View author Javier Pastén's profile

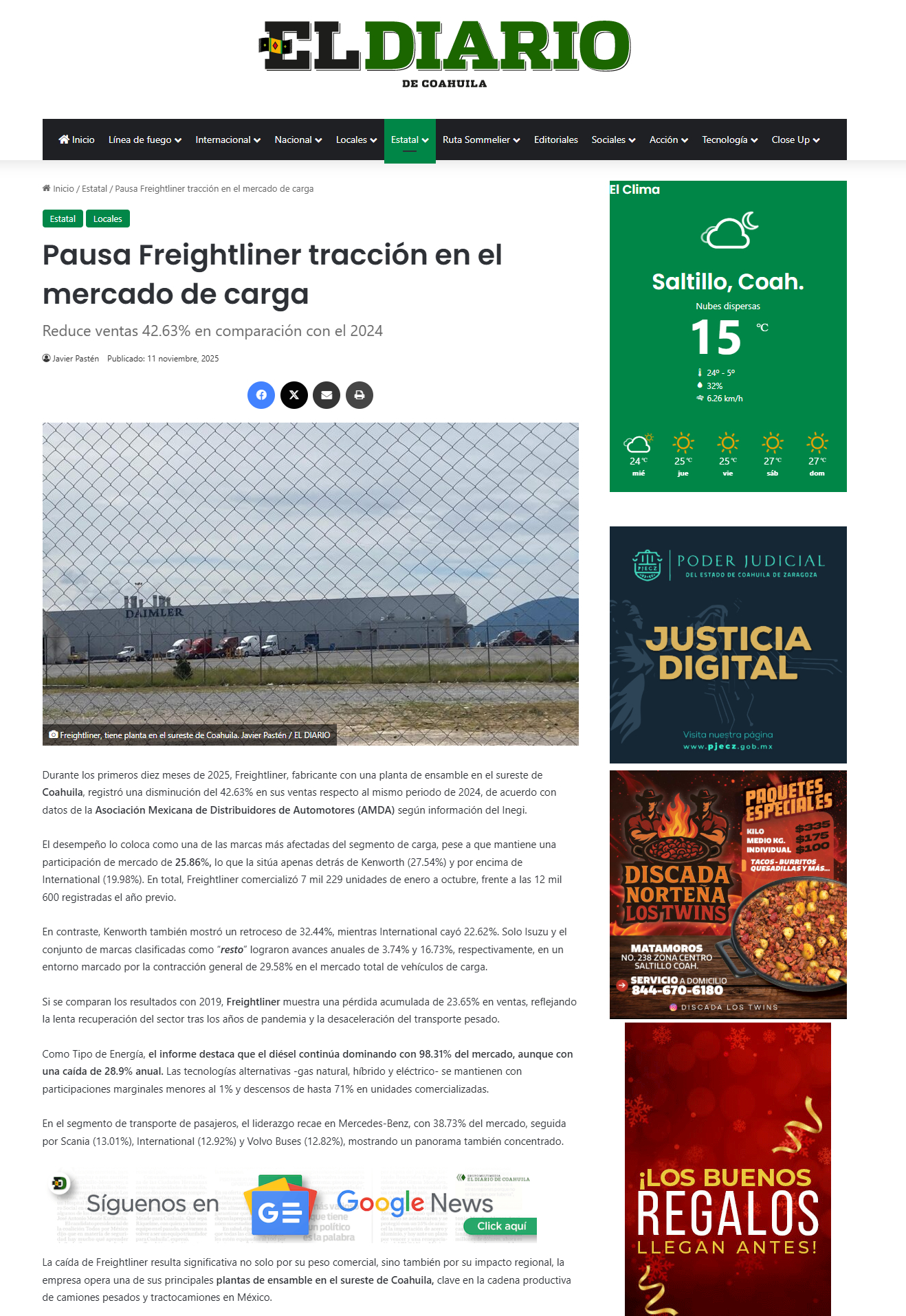(76, 359)
